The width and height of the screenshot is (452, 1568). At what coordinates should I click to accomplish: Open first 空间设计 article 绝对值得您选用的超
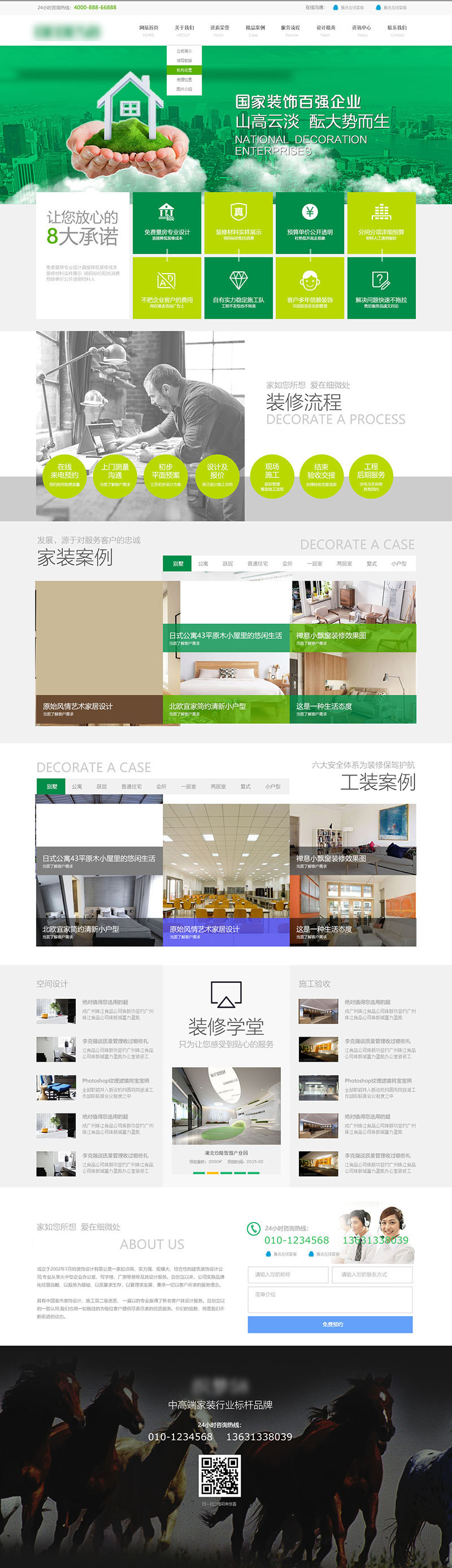pyautogui.click(x=105, y=1002)
